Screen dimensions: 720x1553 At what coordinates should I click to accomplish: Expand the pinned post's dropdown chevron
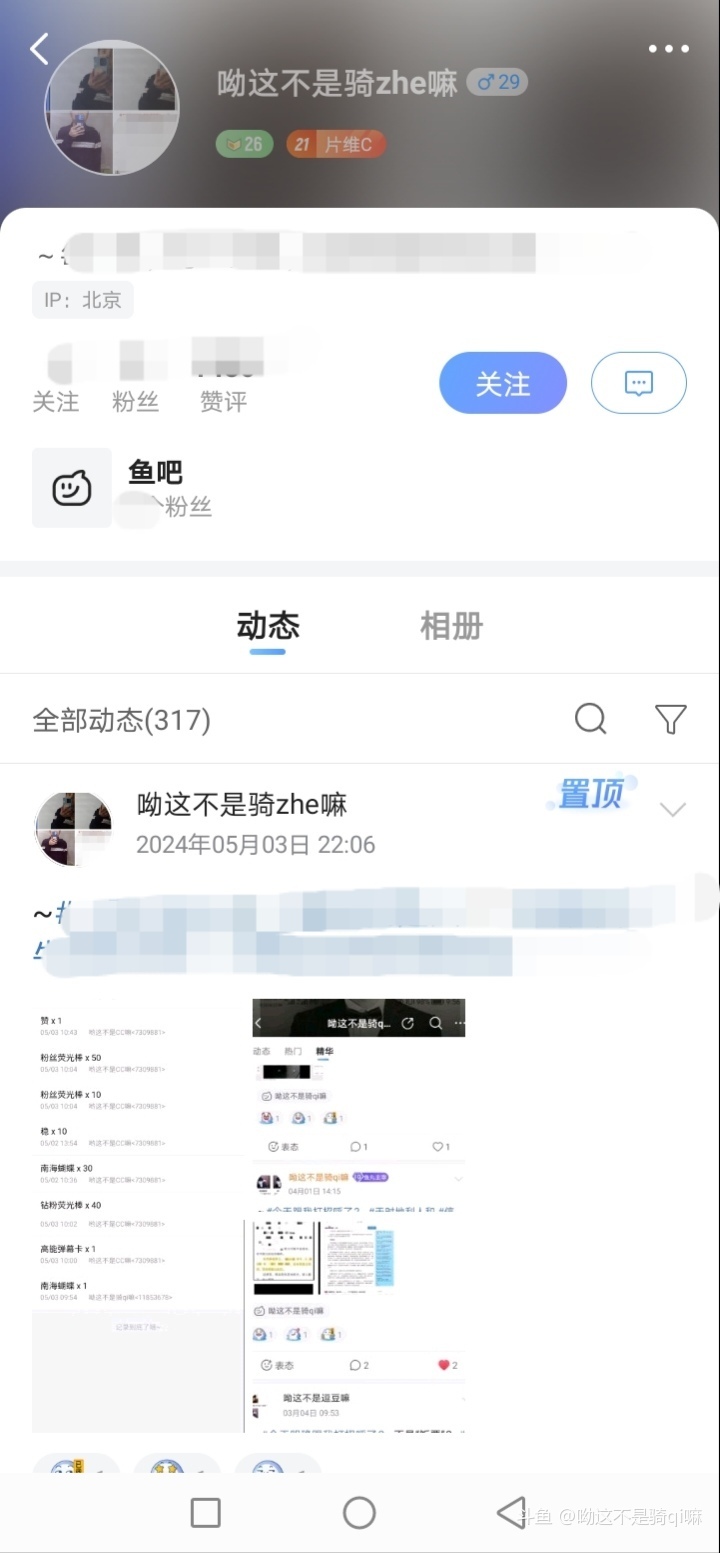pos(673,809)
